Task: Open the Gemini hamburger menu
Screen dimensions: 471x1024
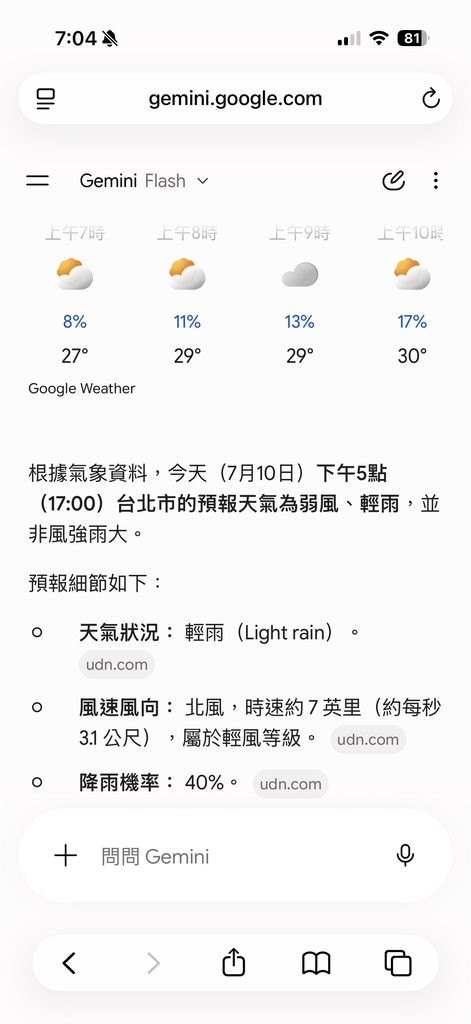Action: click(x=37, y=181)
